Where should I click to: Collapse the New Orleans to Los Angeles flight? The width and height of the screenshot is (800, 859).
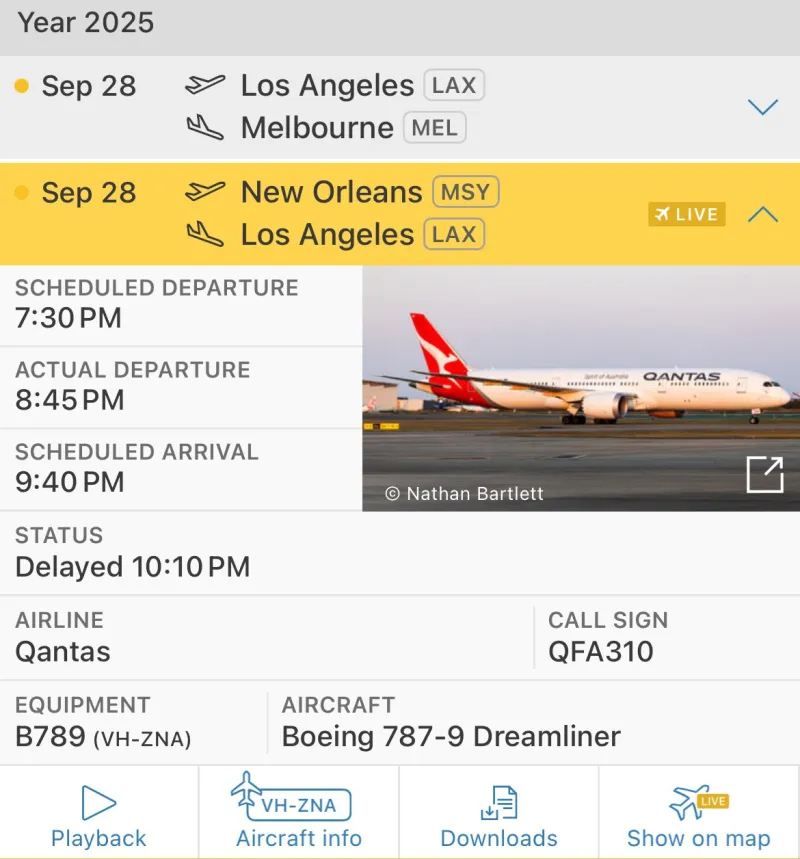(x=762, y=214)
